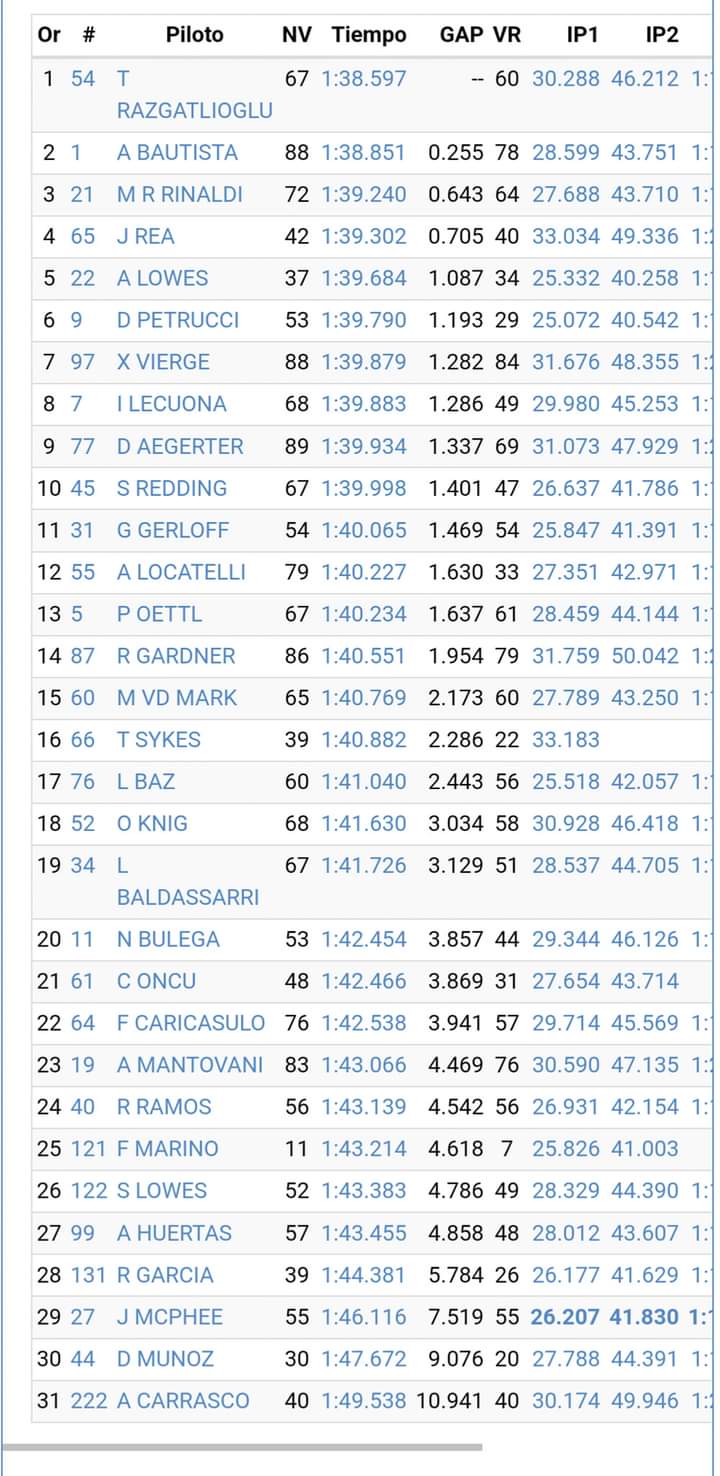Viewport: 720px width, 1476px height.
Task: Open L Baldassarri's rider link
Action: tap(188, 881)
